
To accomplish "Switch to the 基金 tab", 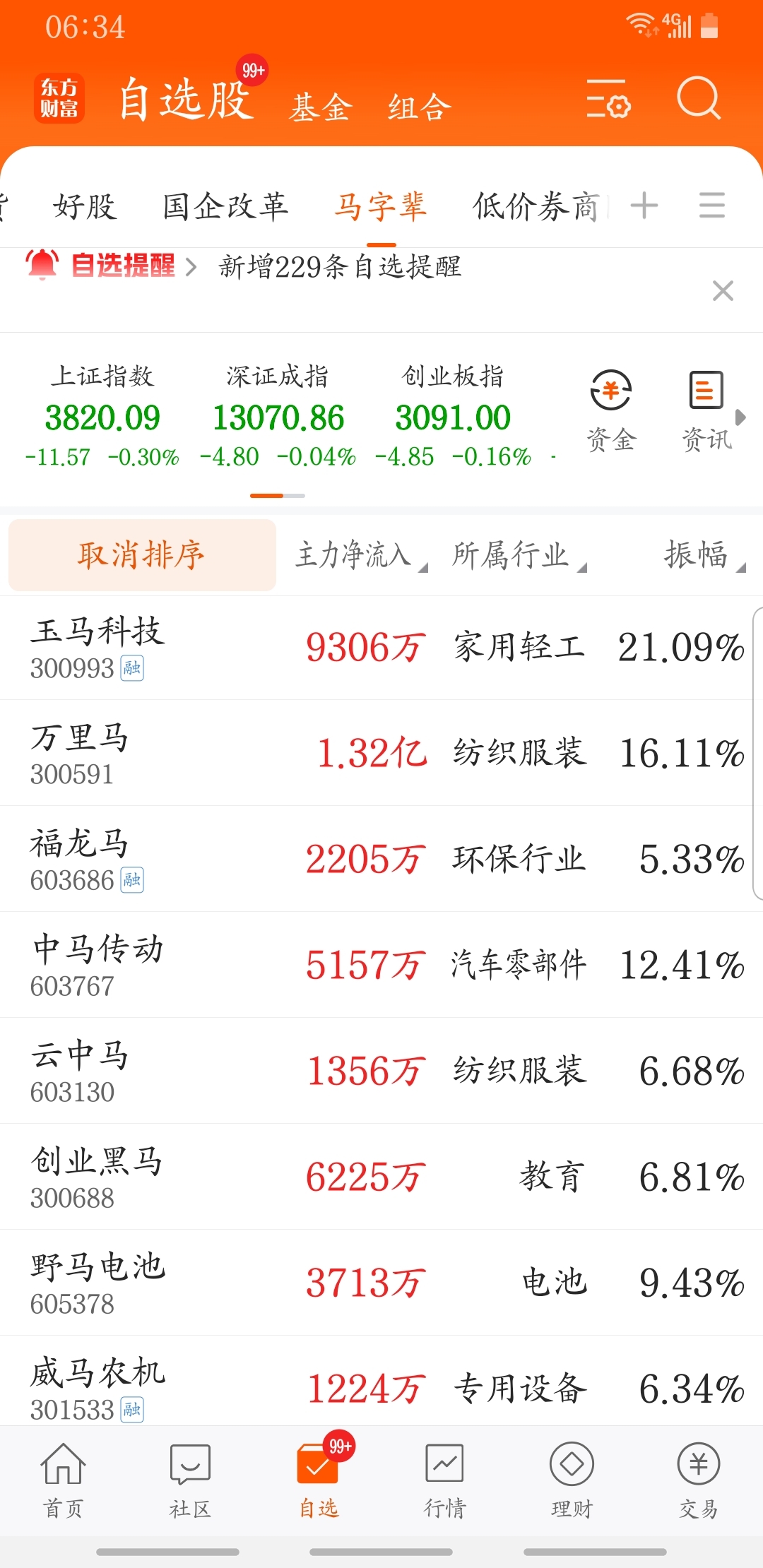I will [x=320, y=107].
